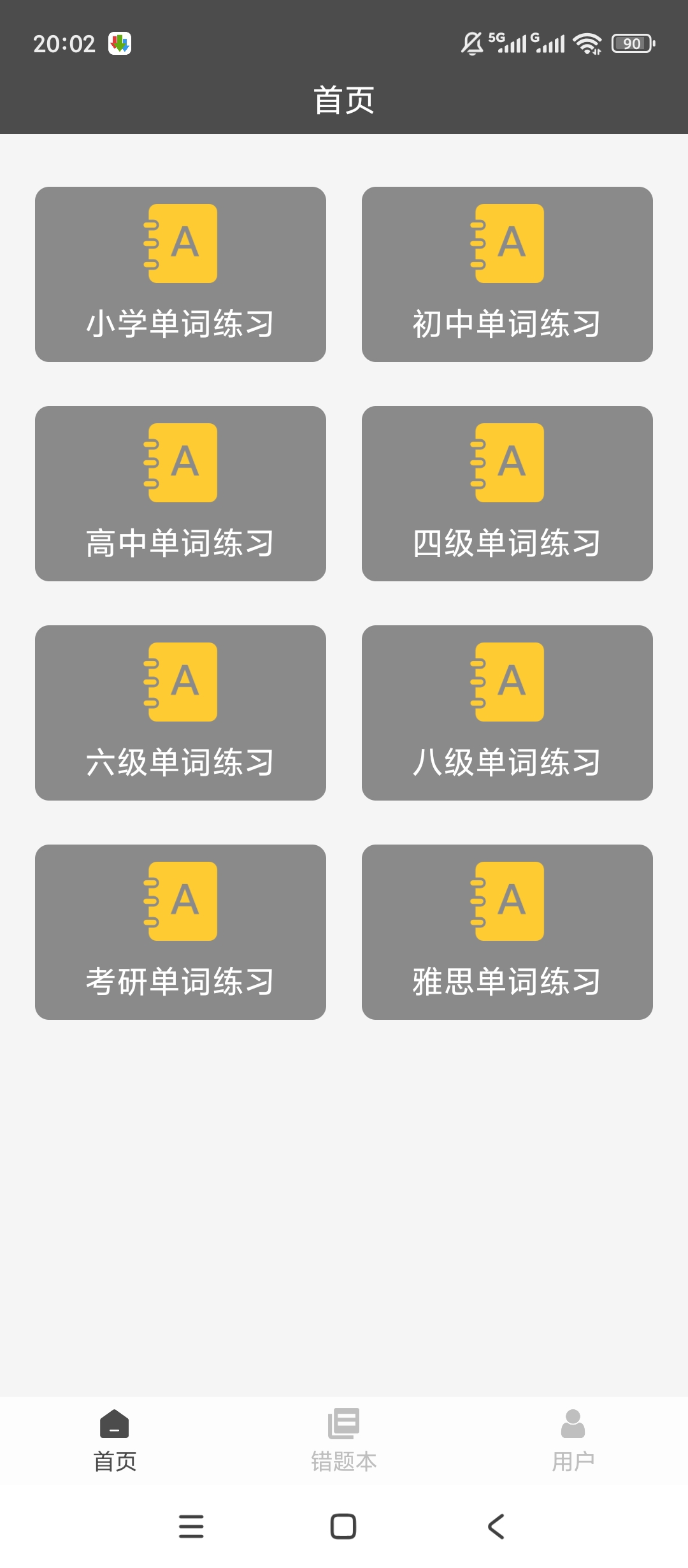The height and width of the screenshot is (1568, 688).
Task: Tap the notebook icon on 八级单词练习 card
Action: (508, 681)
